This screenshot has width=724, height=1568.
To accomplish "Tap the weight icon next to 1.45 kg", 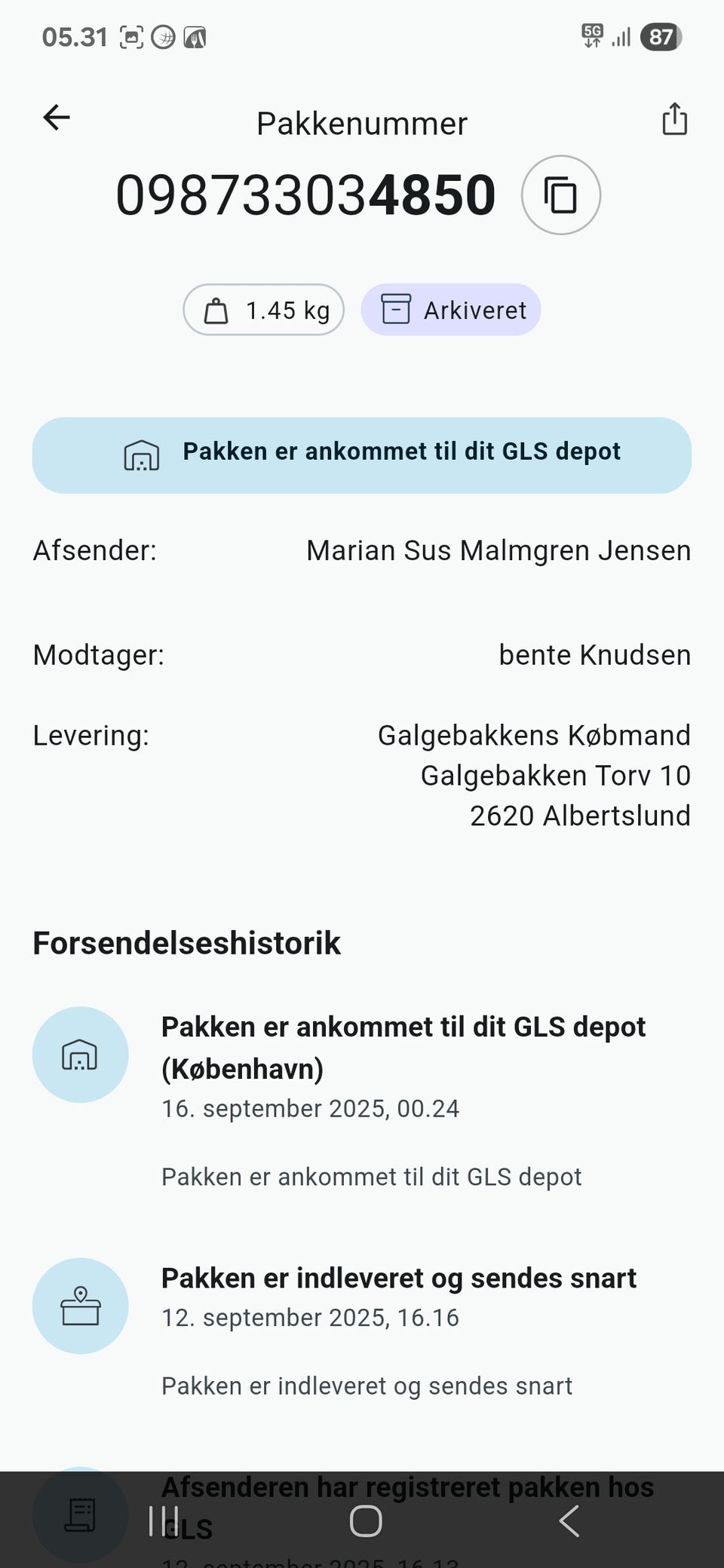I will [216, 309].
